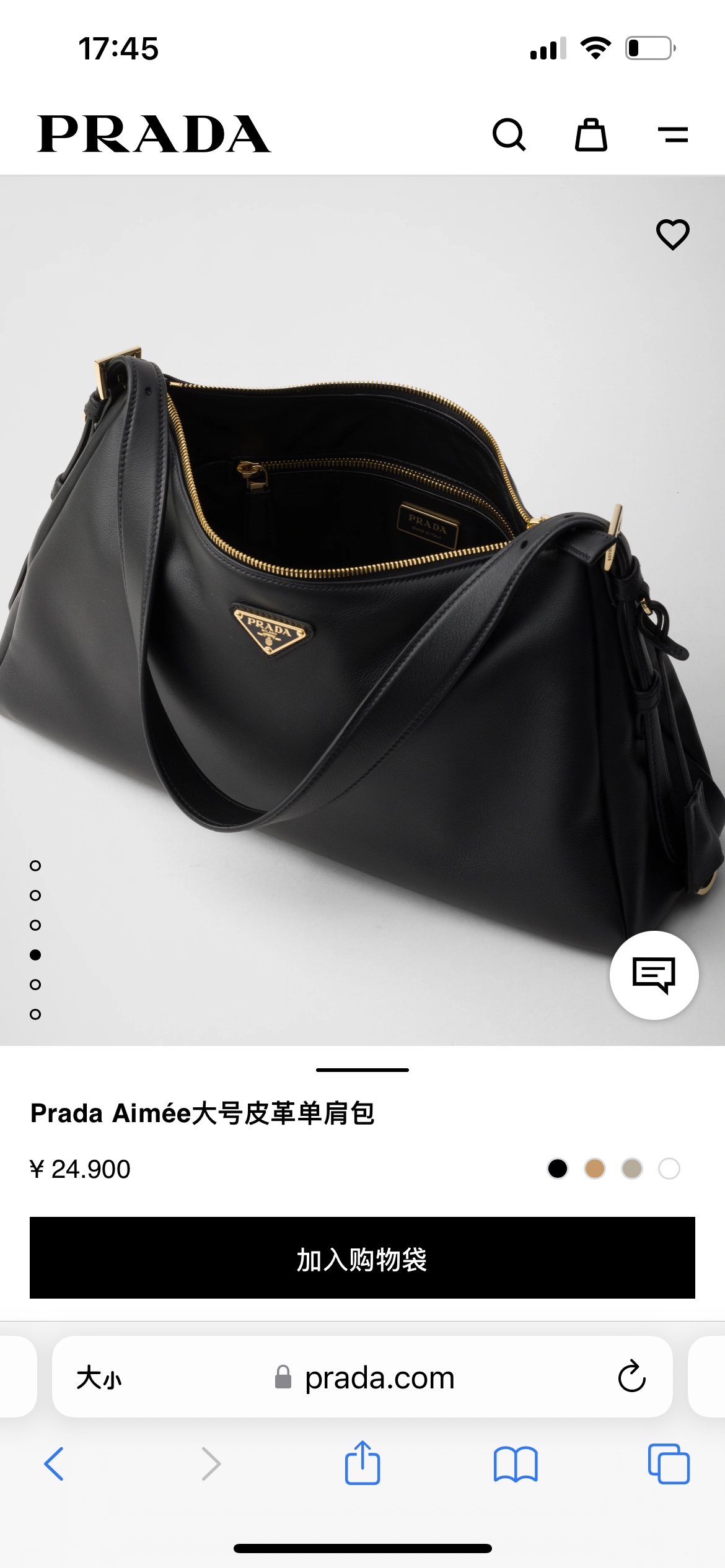Open the search magnifier icon

pos(509,134)
